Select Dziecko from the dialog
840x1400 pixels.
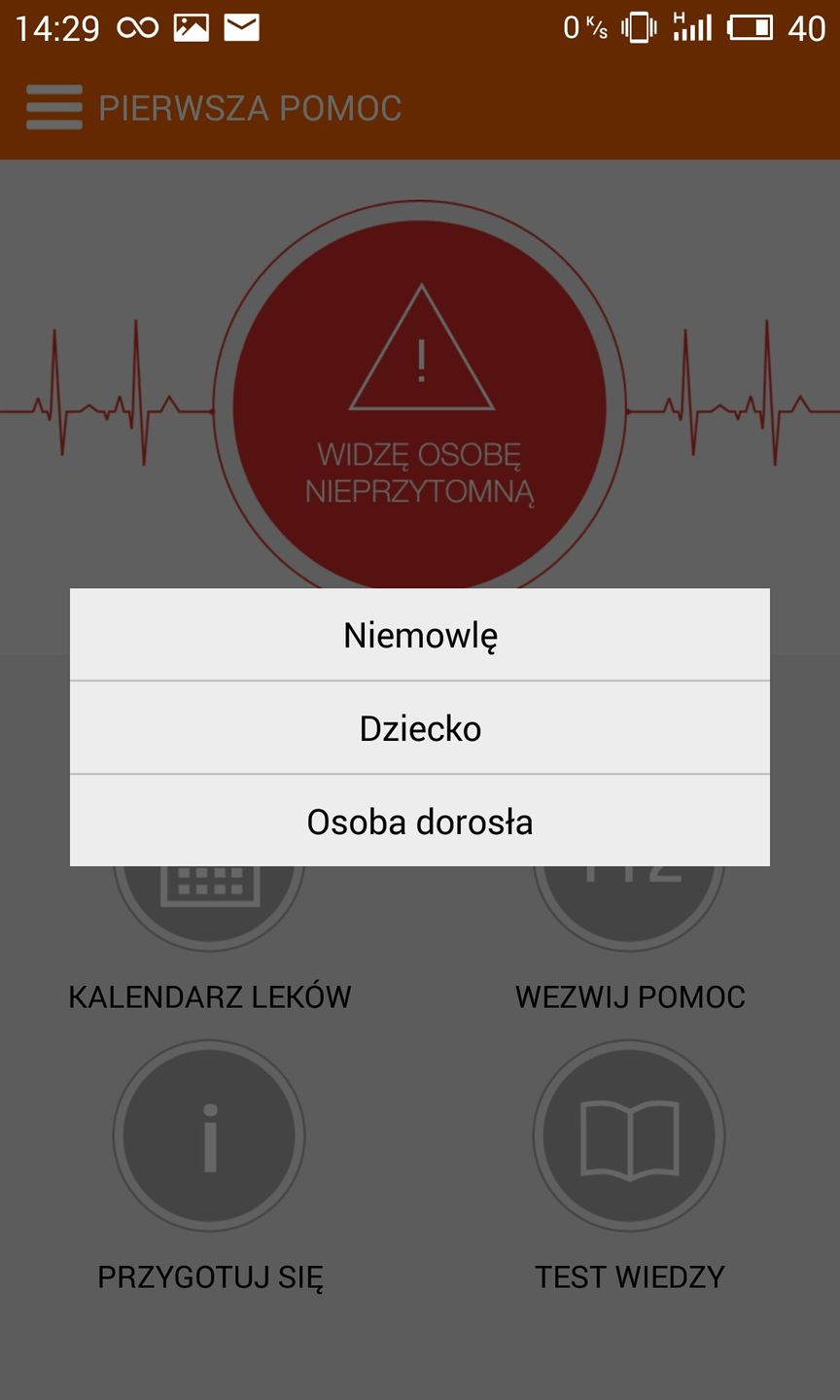click(419, 727)
